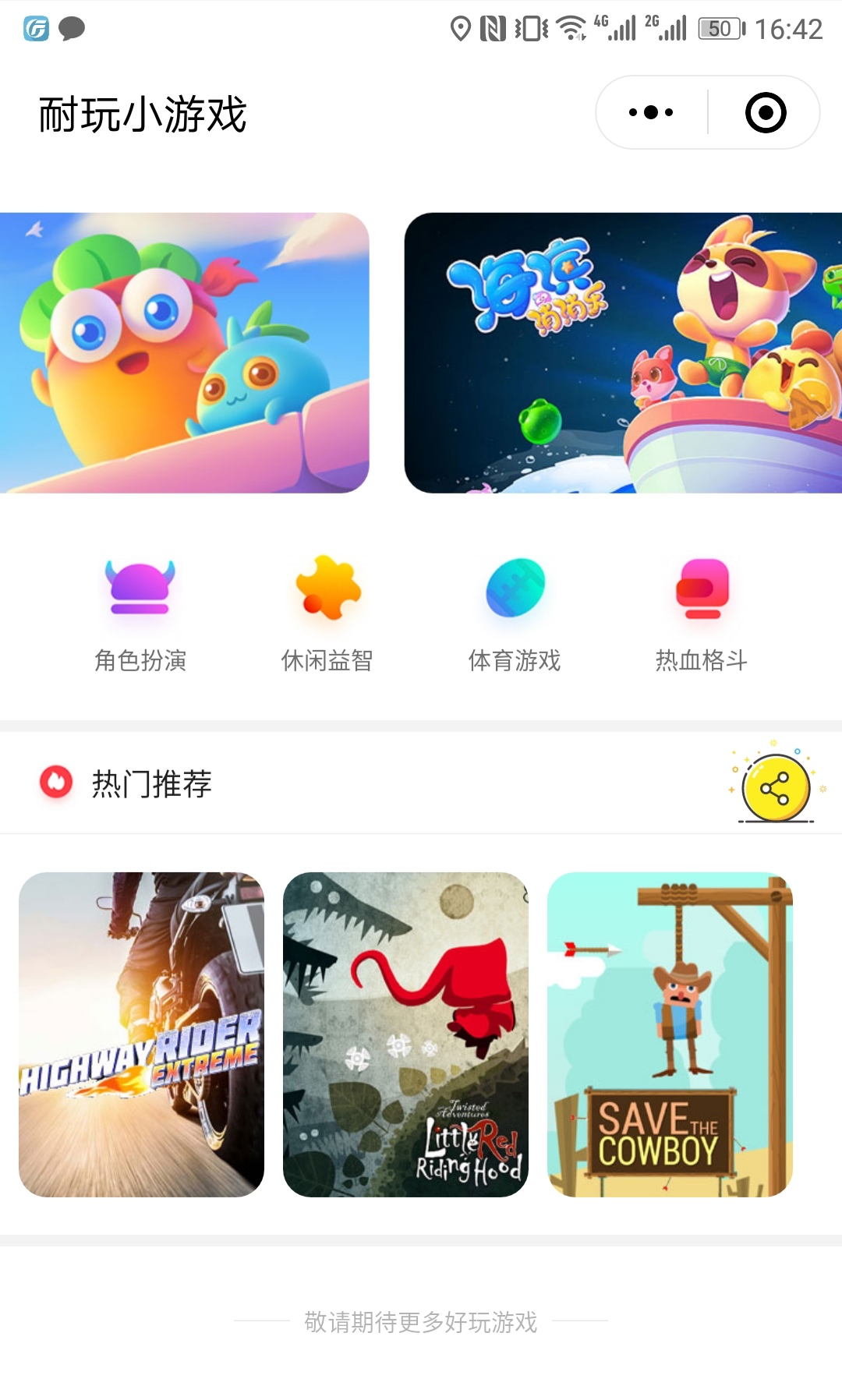Open Highway Rider Extreme game
The image size is (842, 1400).
[x=141, y=1034]
